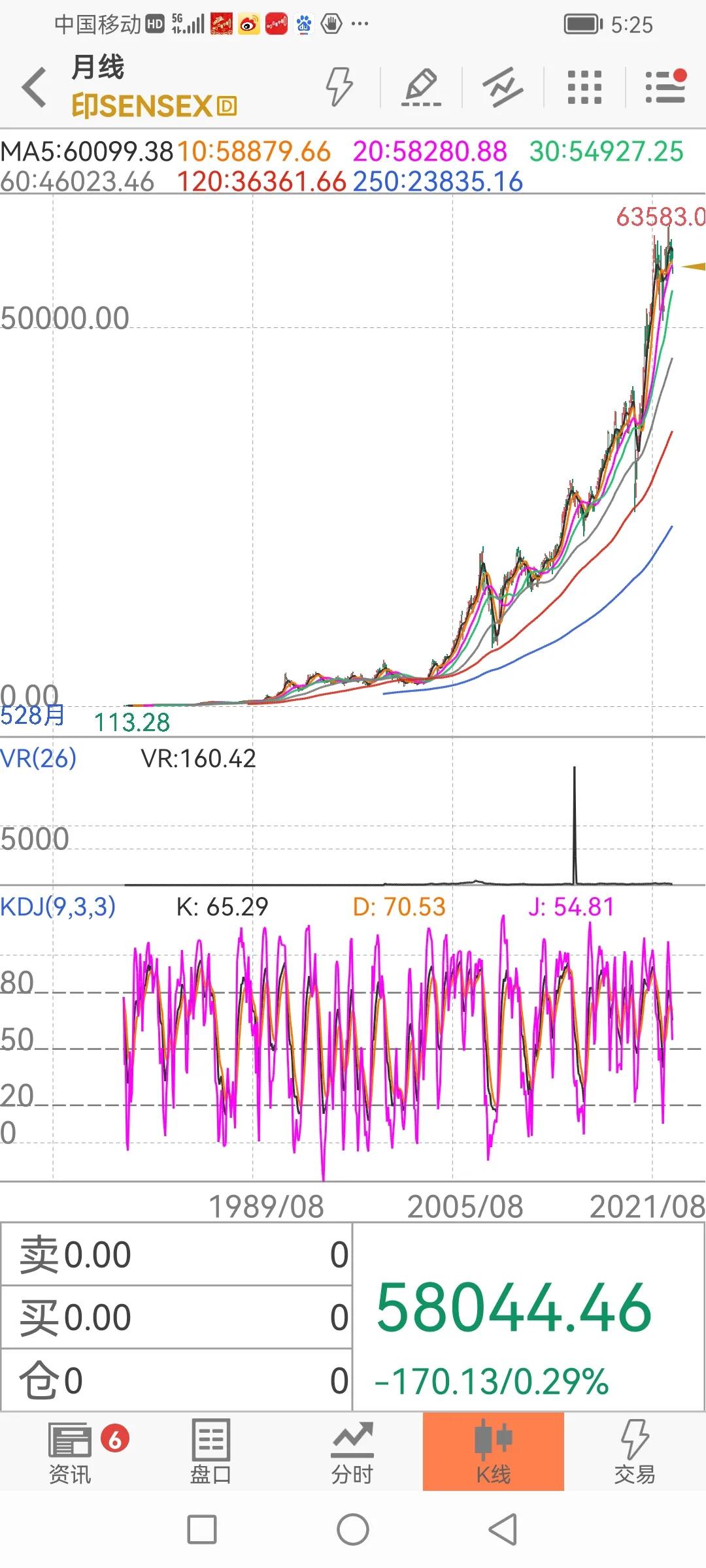Image resolution: width=706 pixels, height=1568 pixels.
Task: Tap the VR(26) indicator label
Action: click(39, 758)
